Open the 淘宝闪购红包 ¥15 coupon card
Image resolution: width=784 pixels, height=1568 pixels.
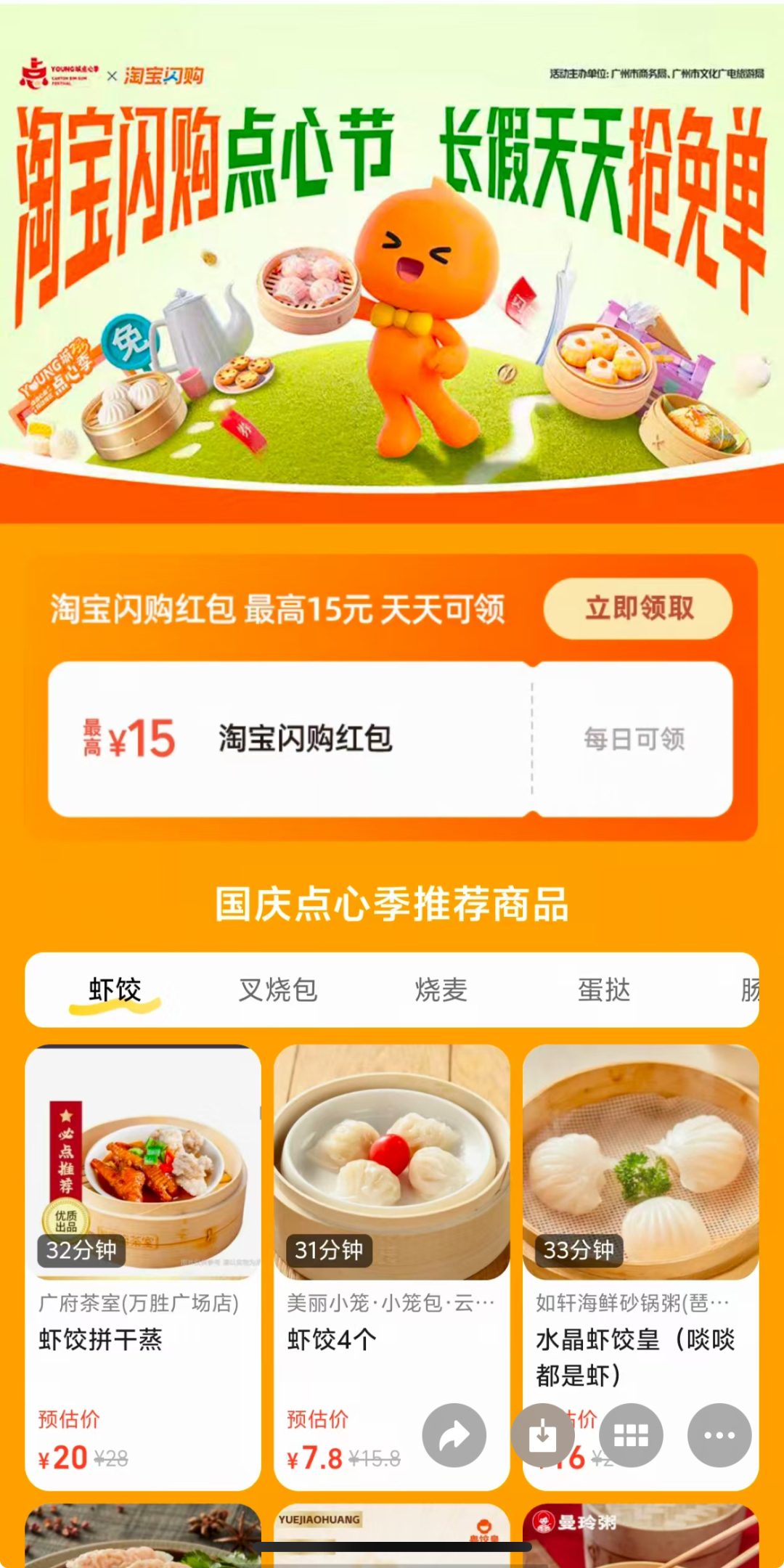tap(305, 739)
